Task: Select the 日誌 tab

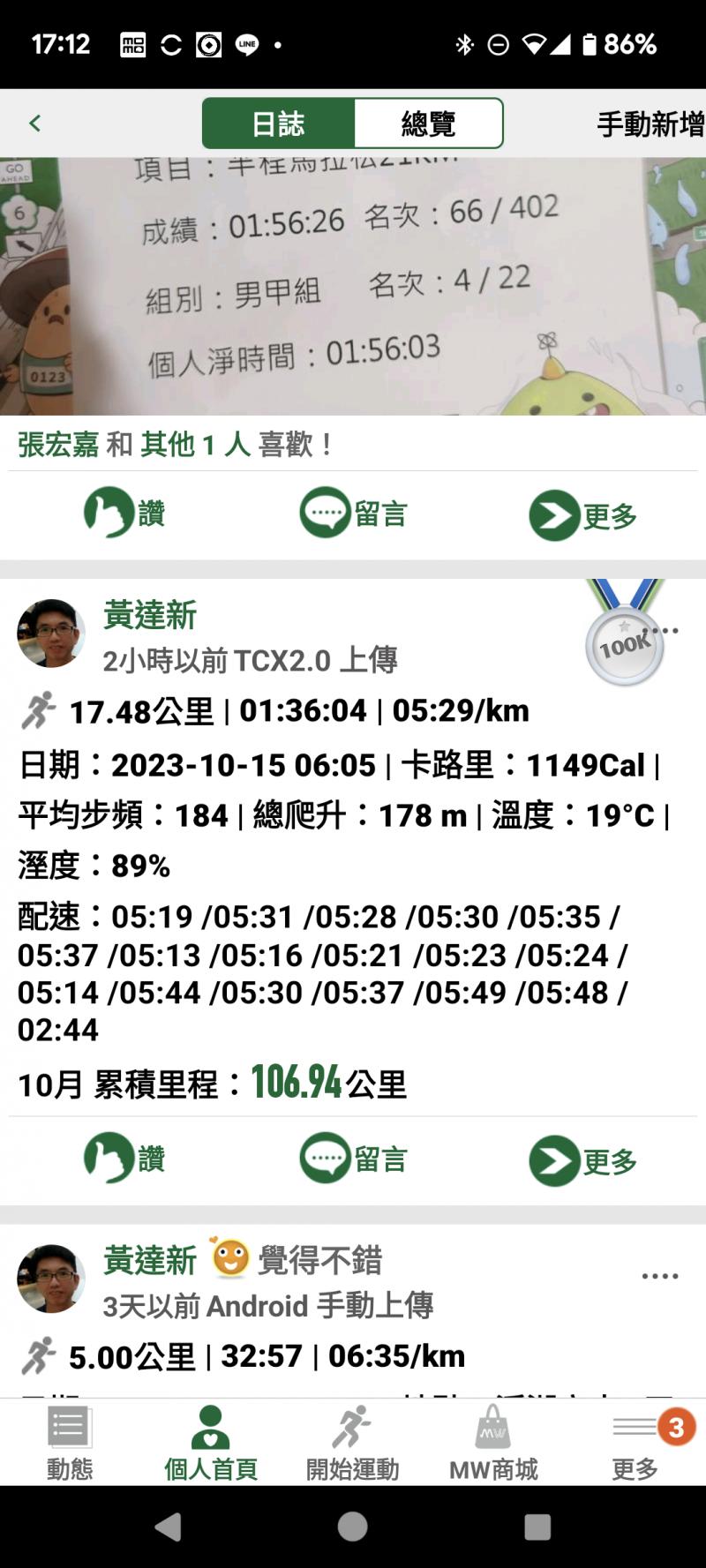Action: click(278, 124)
